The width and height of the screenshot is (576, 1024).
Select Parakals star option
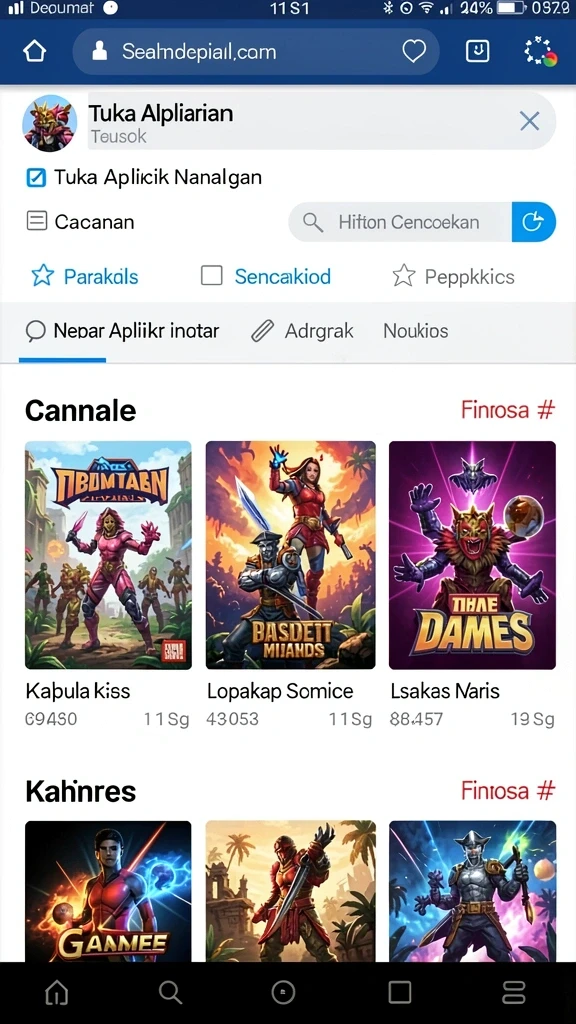pos(85,276)
